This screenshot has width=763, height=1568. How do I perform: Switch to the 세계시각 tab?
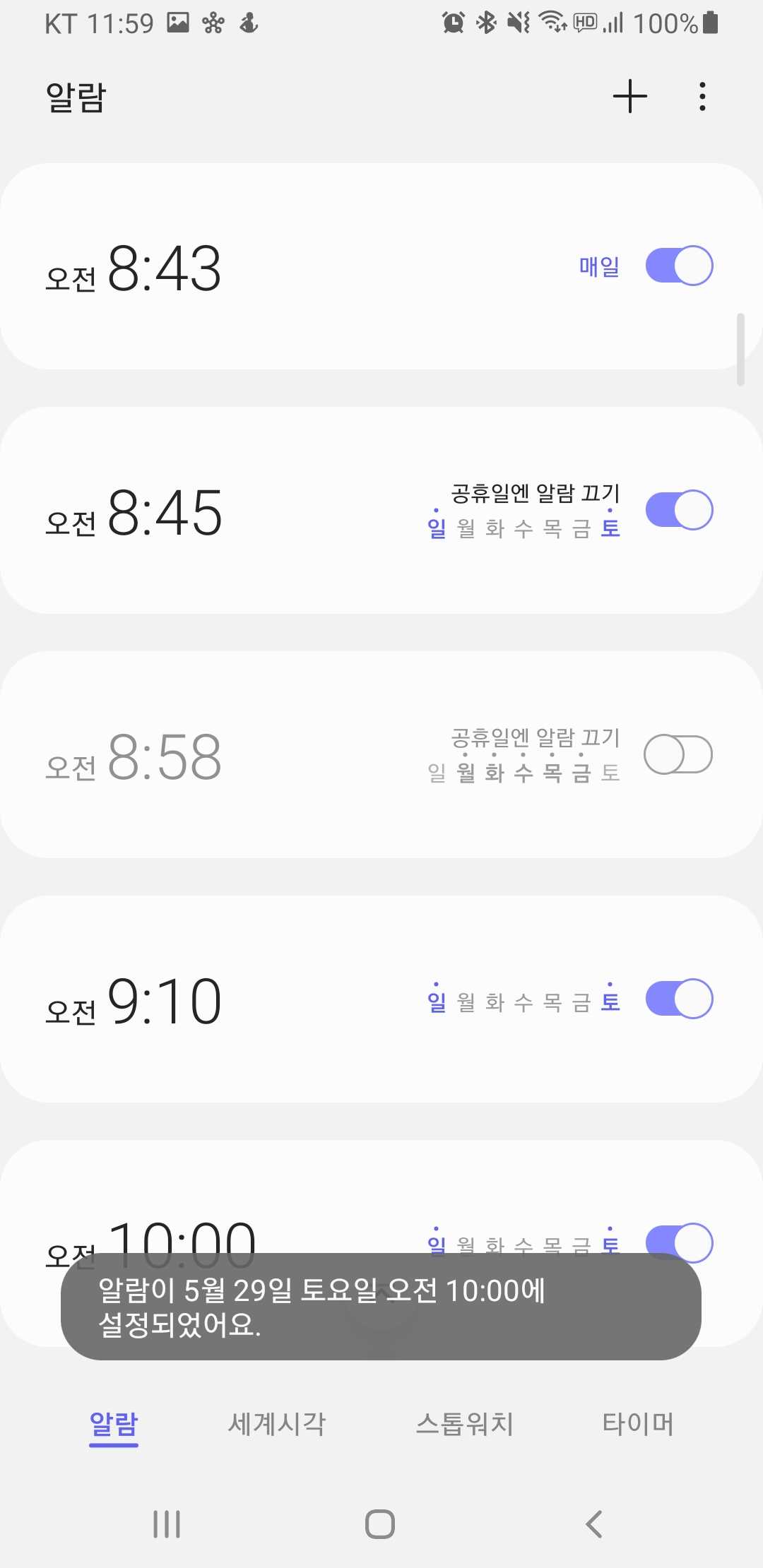277,1423
